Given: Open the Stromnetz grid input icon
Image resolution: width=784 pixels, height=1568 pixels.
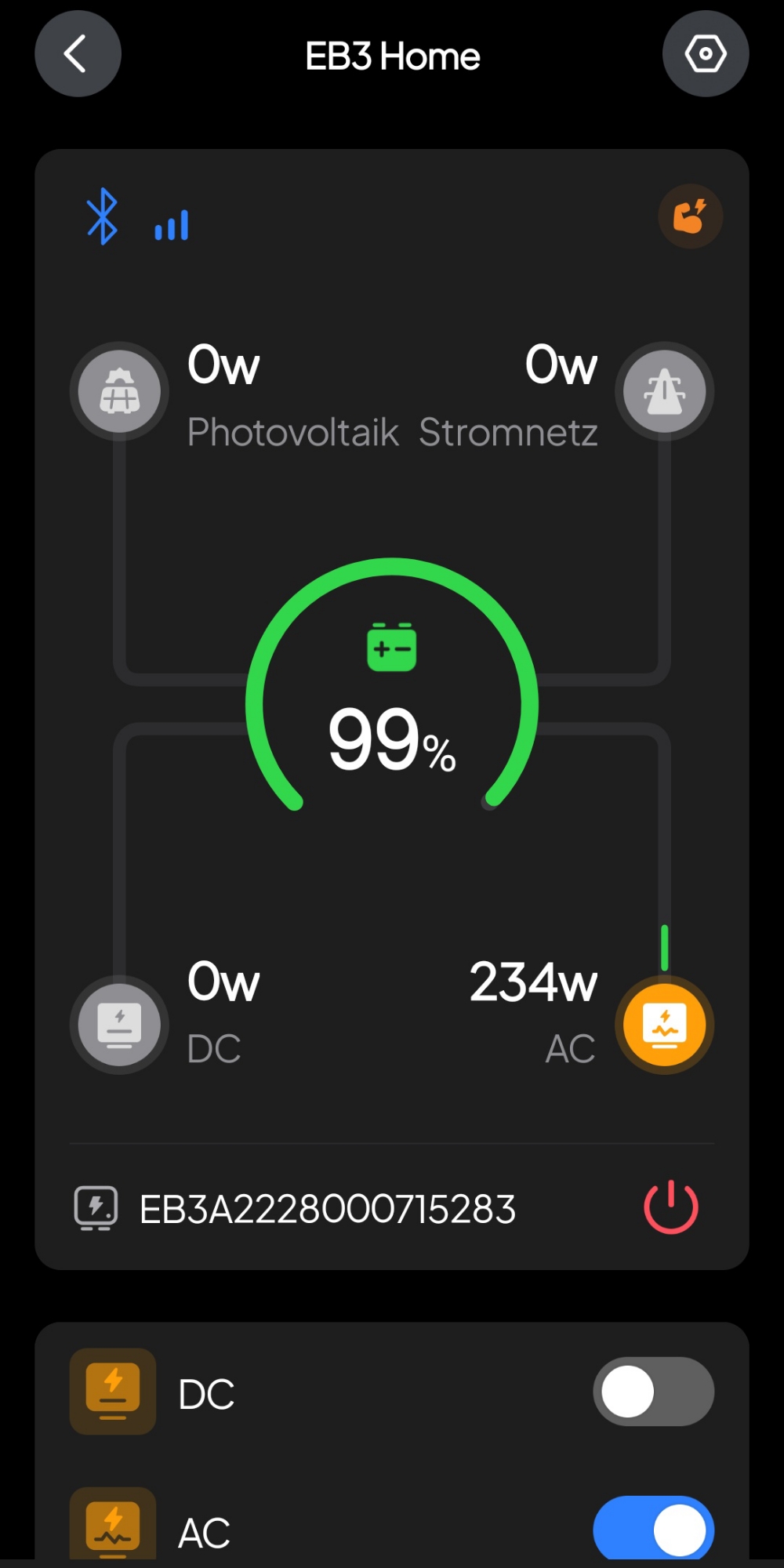Looking at the screenshot, I should coord(665,390).
